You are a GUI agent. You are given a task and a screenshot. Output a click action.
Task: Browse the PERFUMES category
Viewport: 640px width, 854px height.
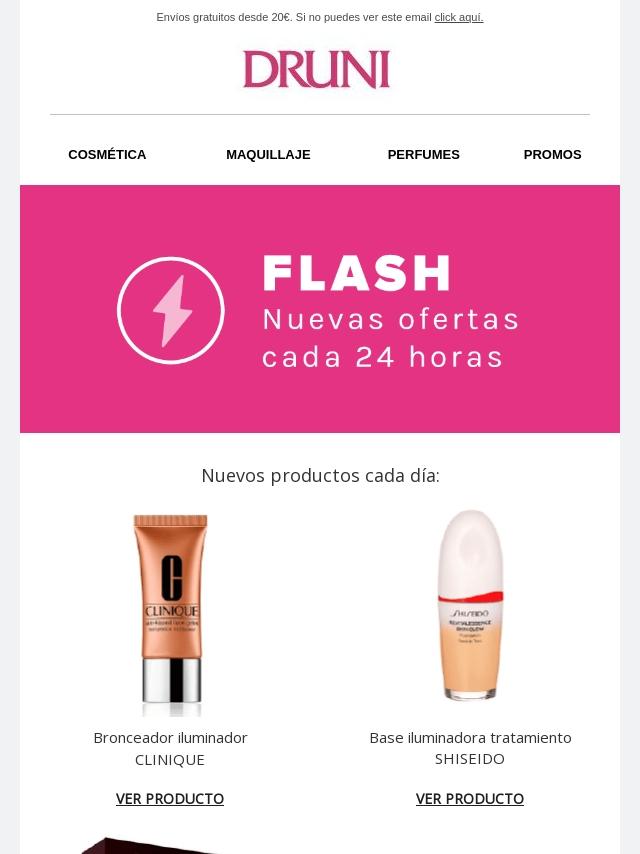[x=423, y=155]
